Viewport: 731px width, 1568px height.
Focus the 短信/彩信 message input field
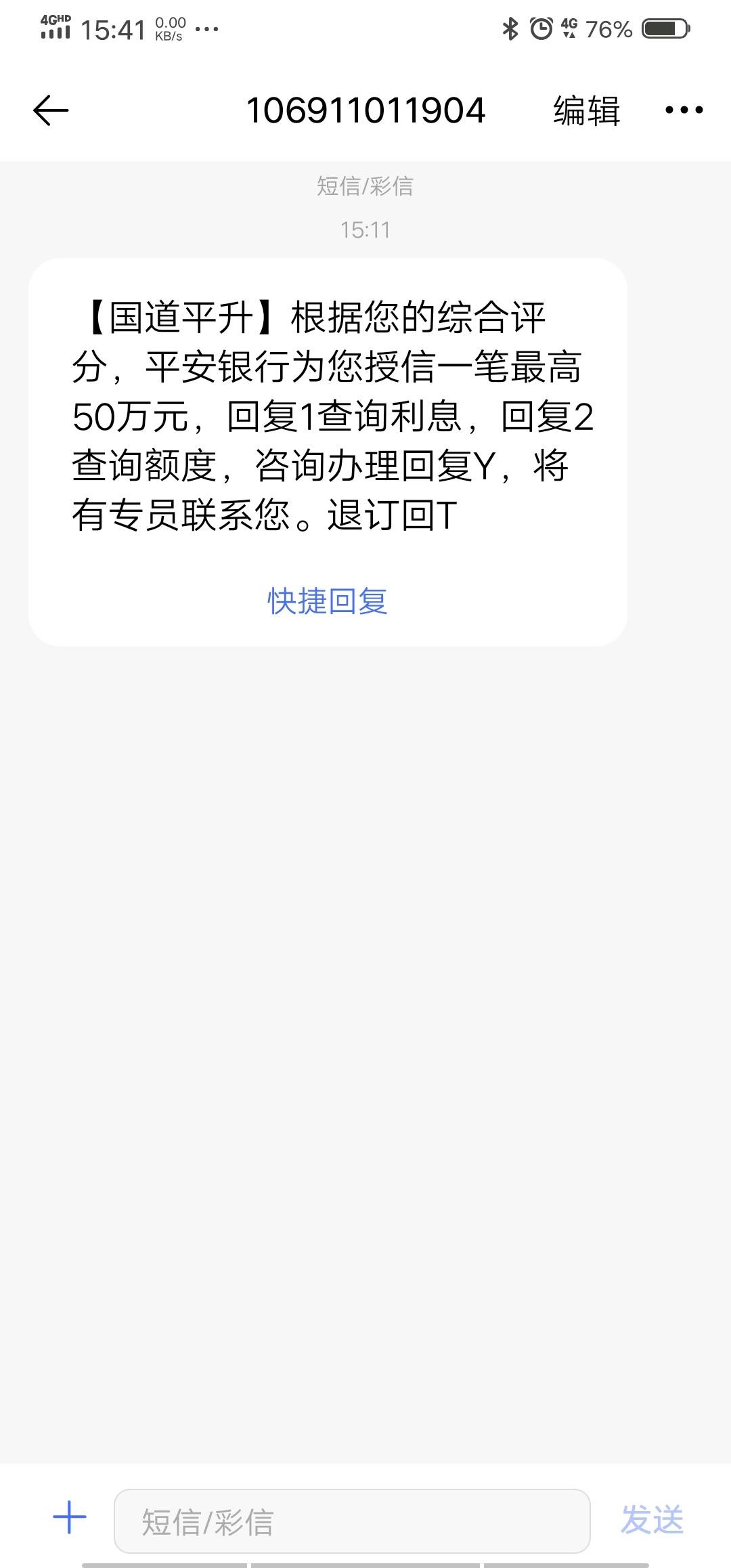click(x=352, y=1521)
